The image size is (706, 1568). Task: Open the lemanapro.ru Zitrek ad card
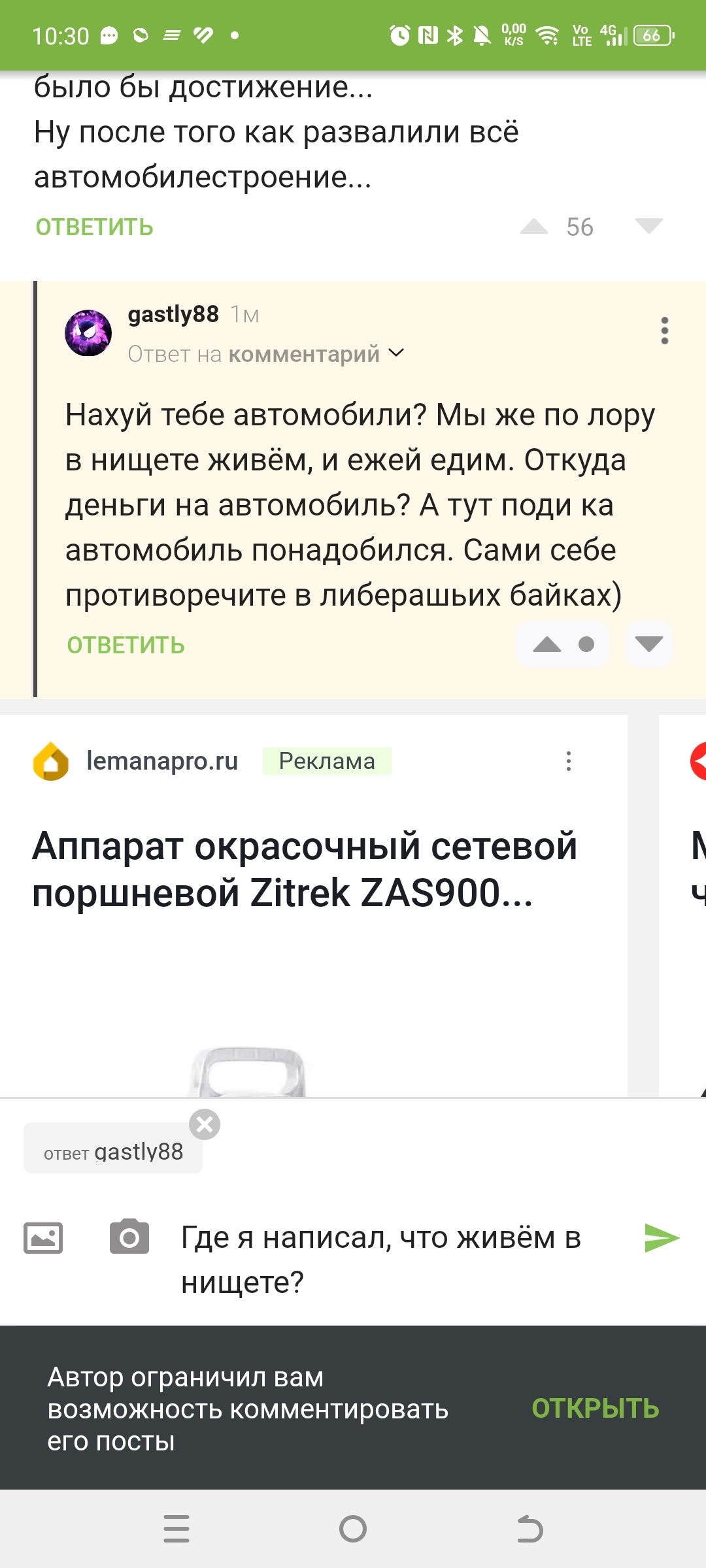point(305,869)
